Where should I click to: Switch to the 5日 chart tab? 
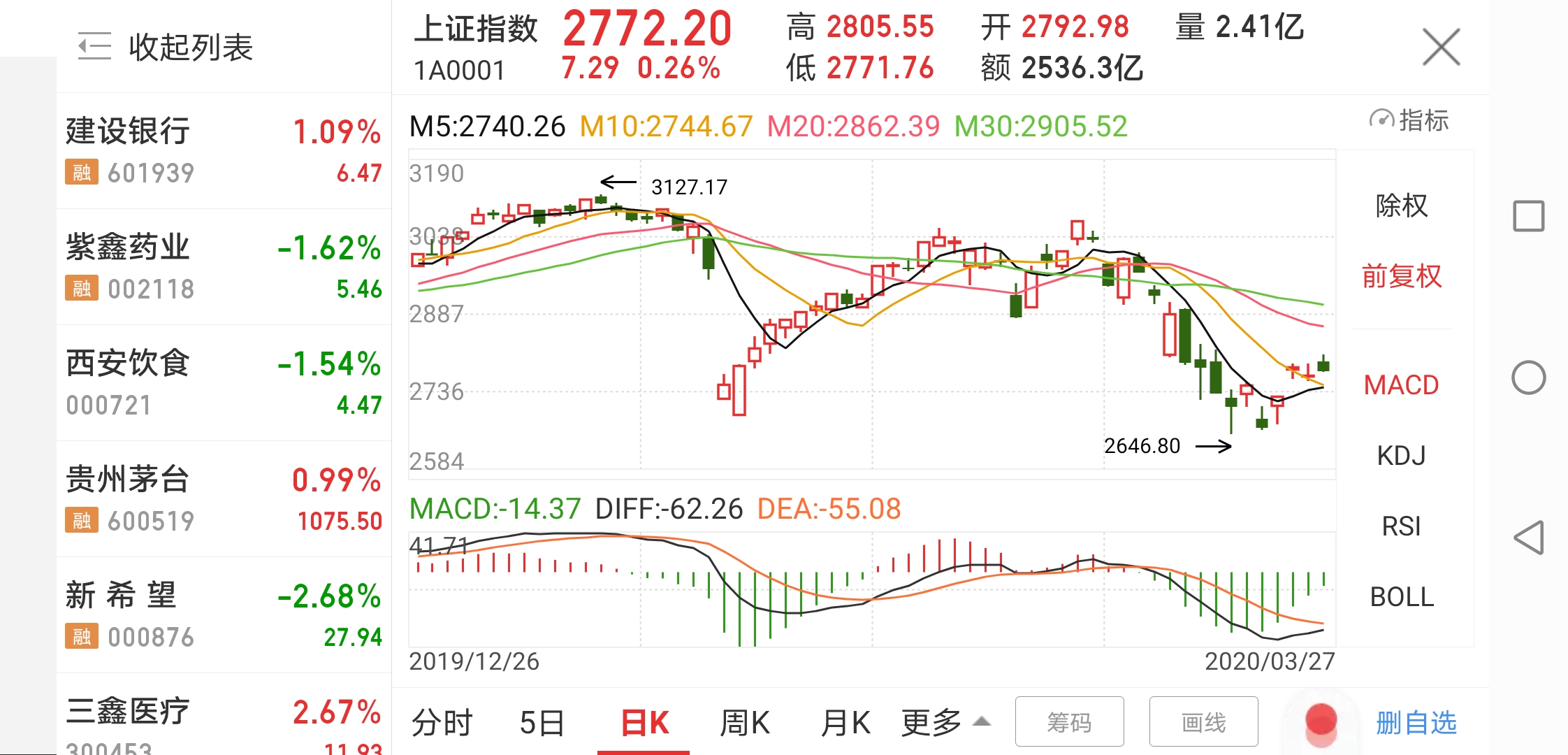tap(542, 723)
